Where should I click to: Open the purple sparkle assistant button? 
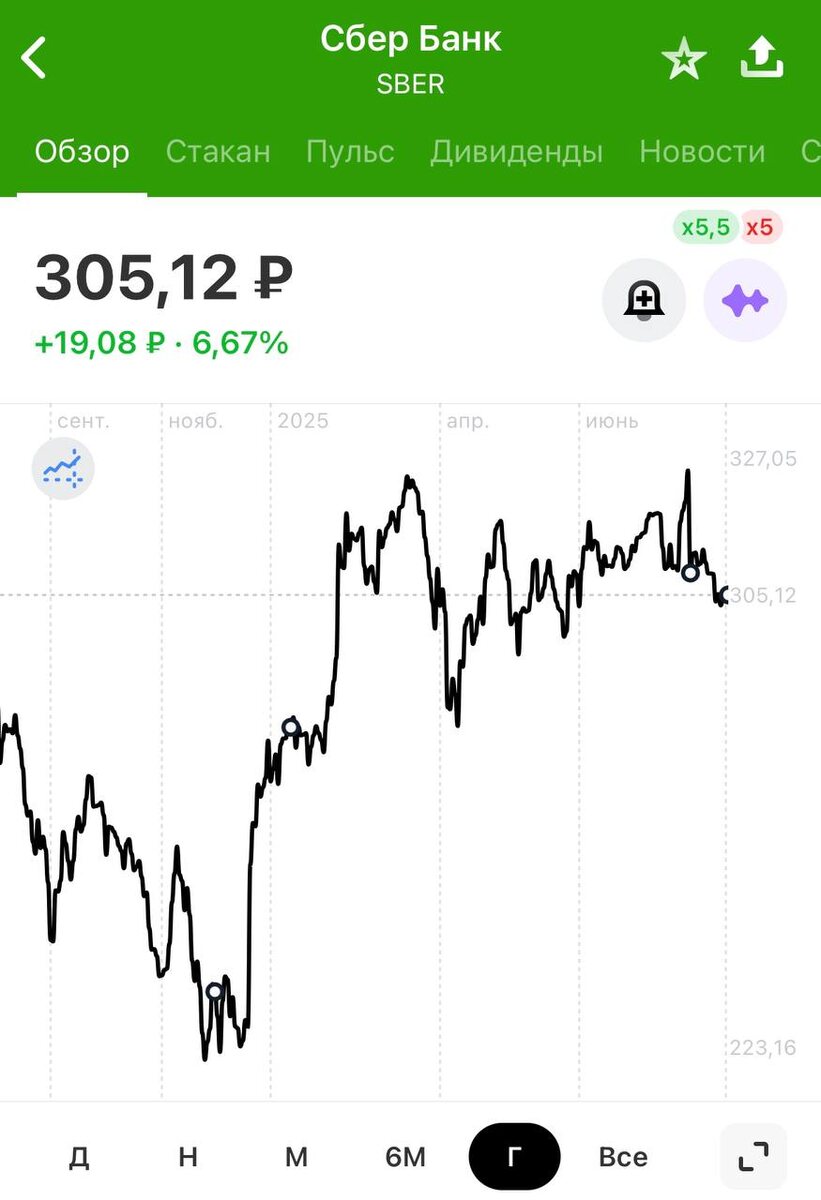point(746,300)
